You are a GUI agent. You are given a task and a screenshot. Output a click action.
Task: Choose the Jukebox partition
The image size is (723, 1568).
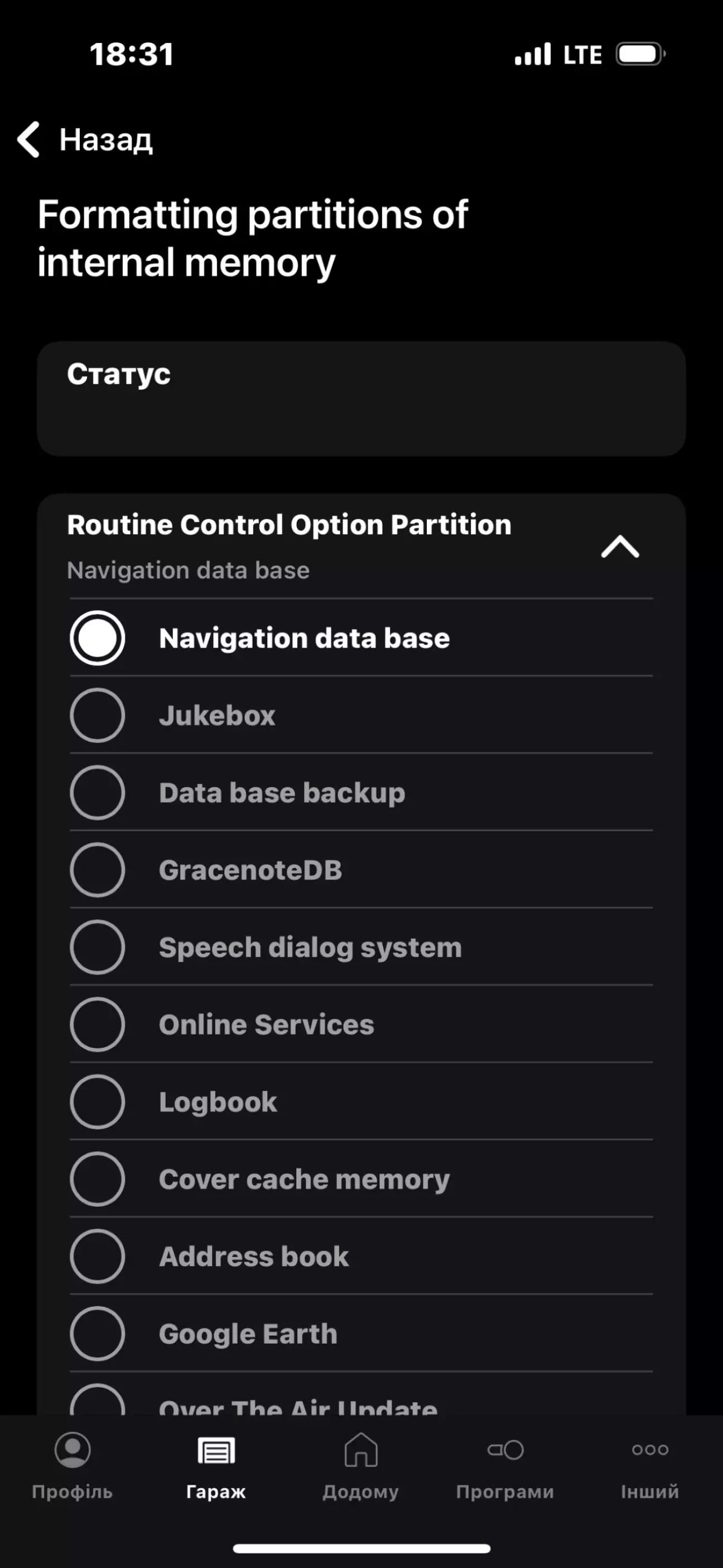pos(361,715)
